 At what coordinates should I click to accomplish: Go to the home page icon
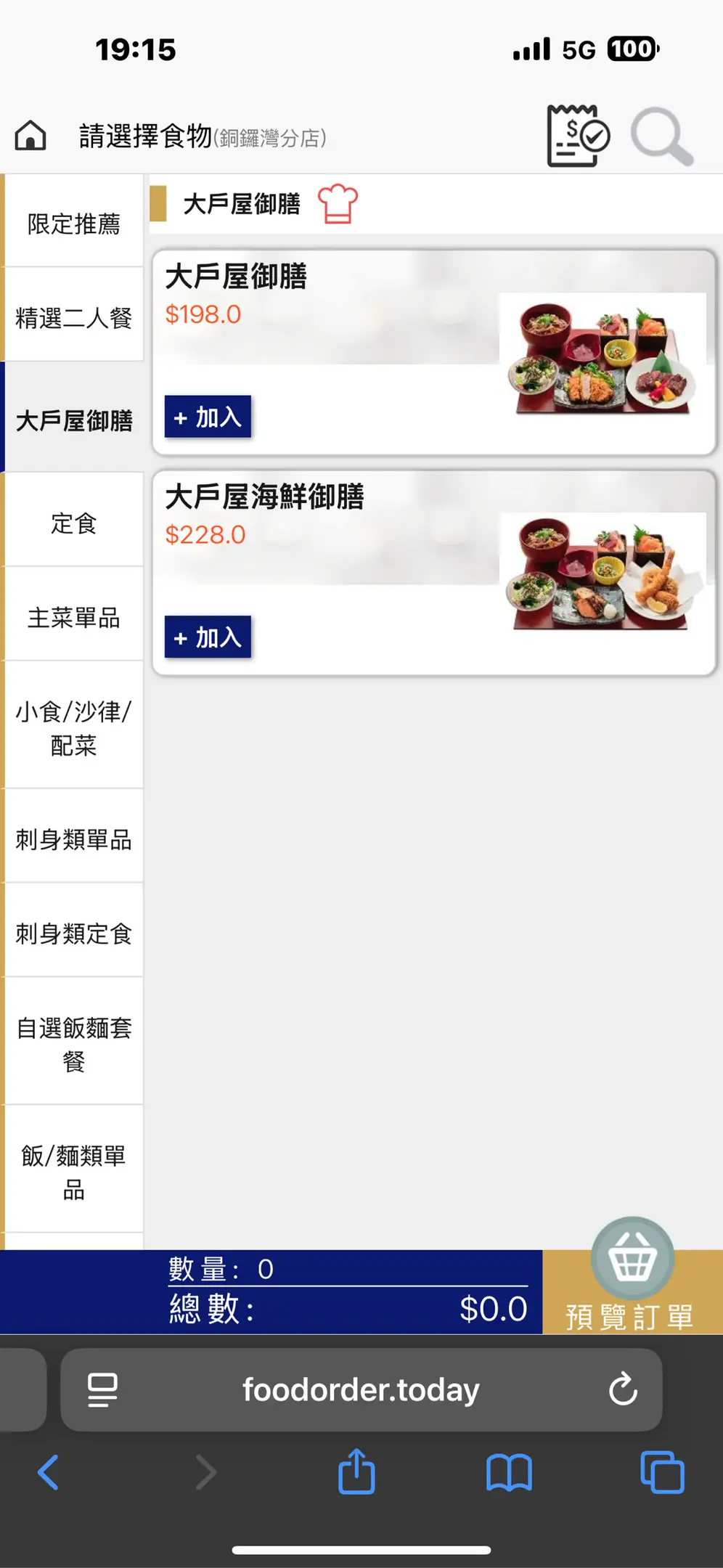pyautogui.click(x=30, y=136)
